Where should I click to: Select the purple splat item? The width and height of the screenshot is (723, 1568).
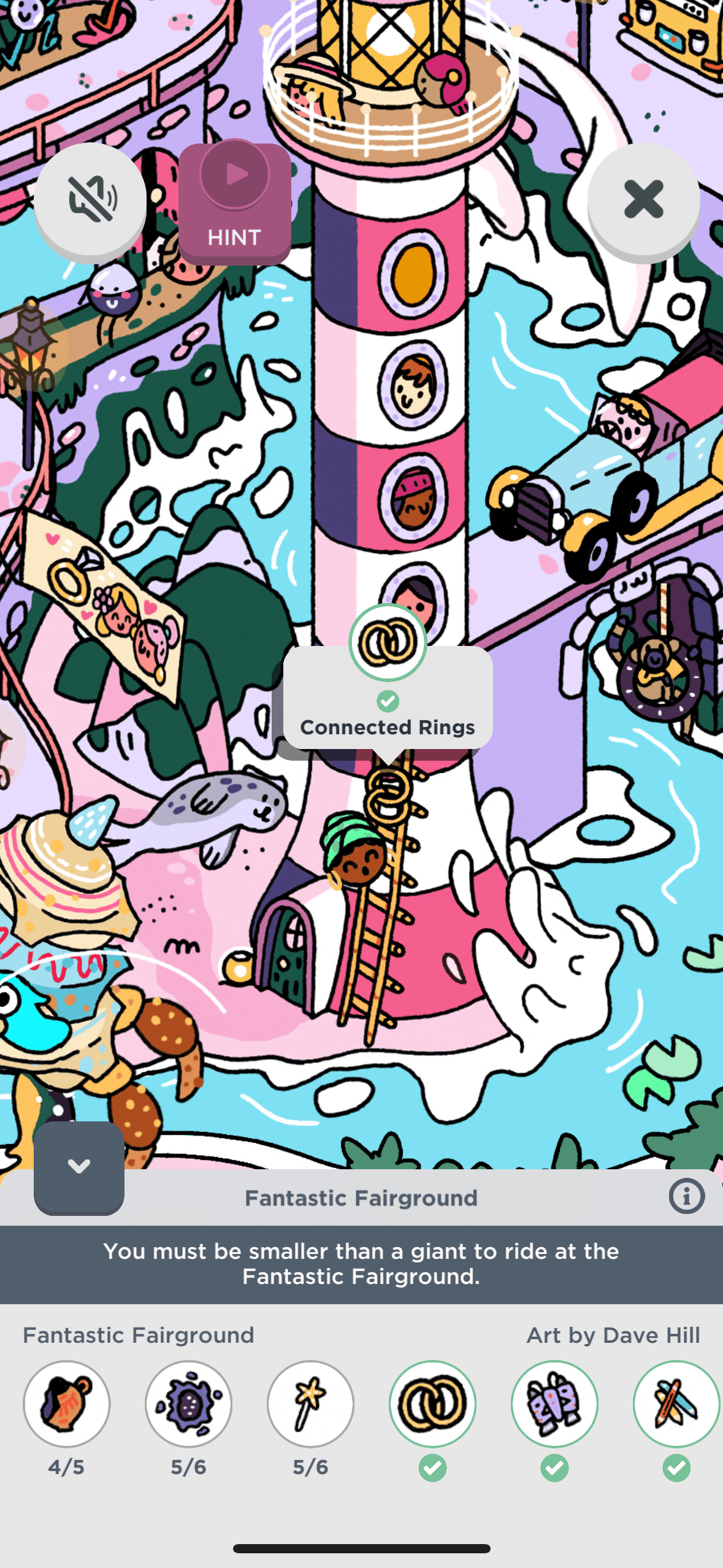188,1404
